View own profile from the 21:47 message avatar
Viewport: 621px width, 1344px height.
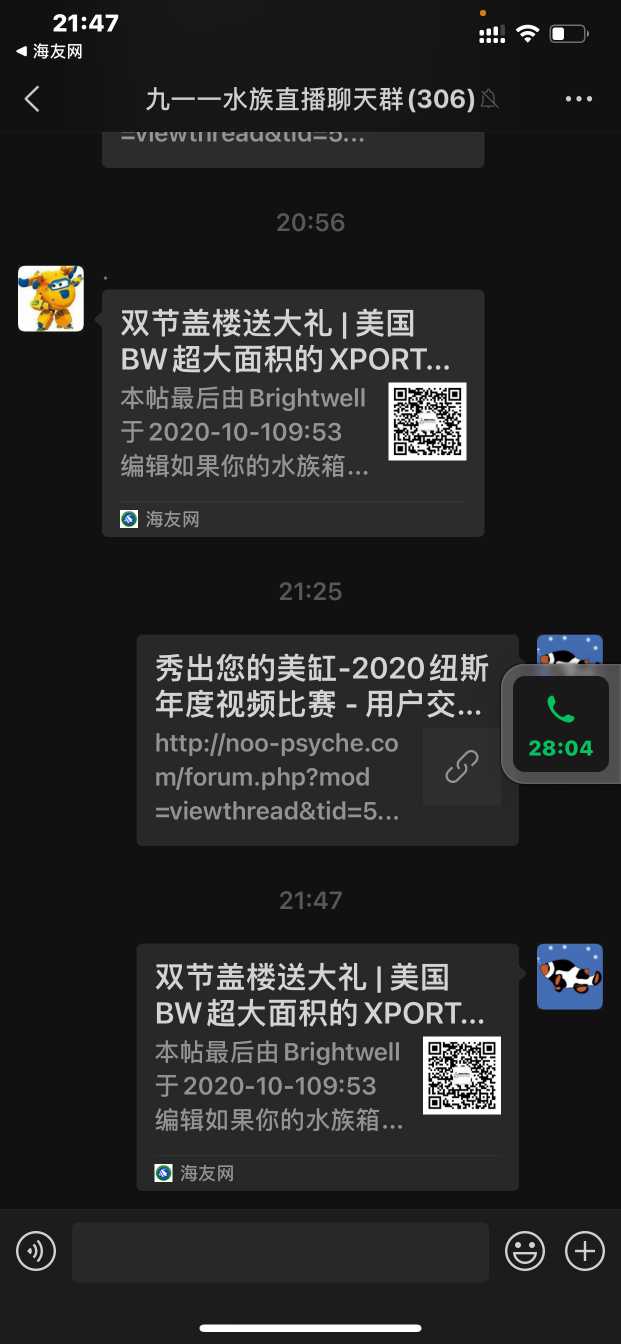569,976
